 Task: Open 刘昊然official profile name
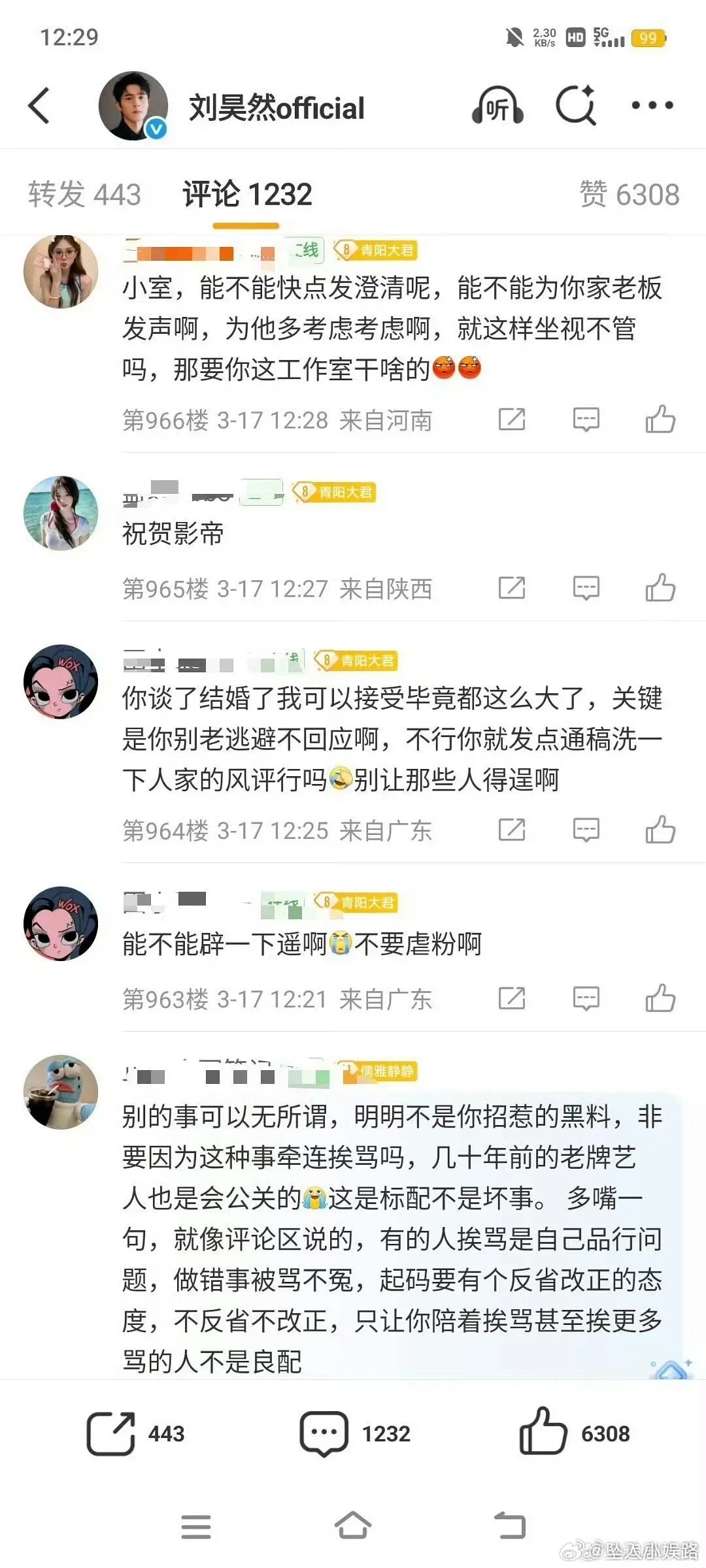(275, 106)
